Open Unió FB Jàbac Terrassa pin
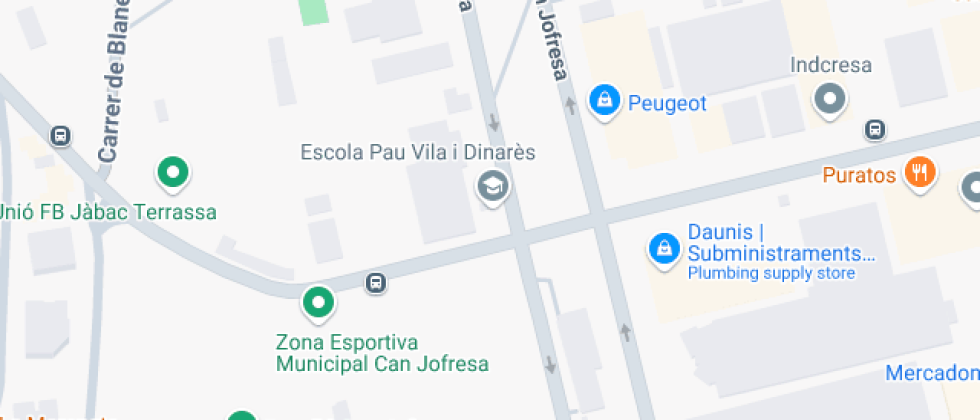Image resolution: width=980 pixels, height=420 pixels. (x=175, y=173)
